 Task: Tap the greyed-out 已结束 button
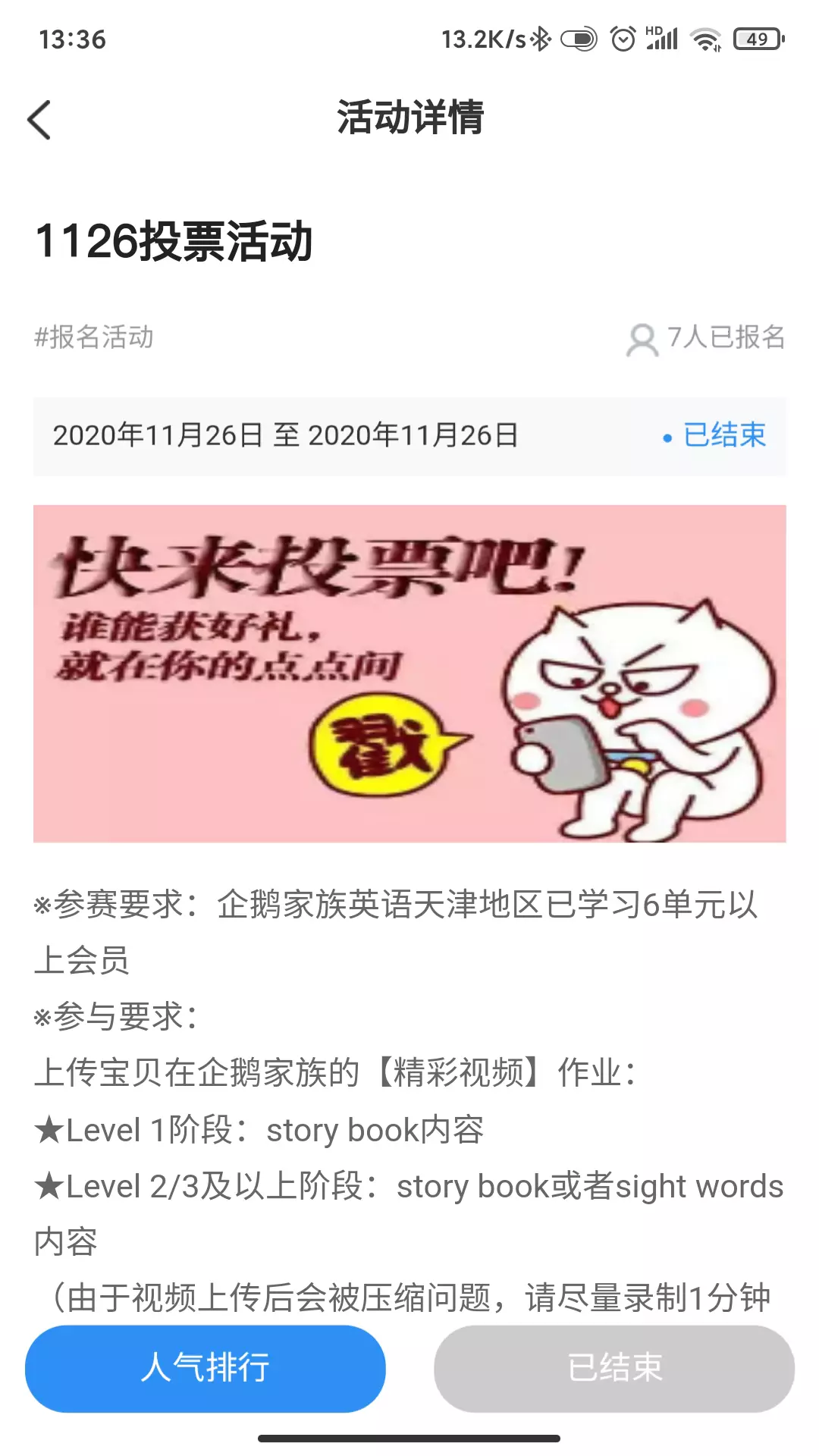click(614, 1369)
